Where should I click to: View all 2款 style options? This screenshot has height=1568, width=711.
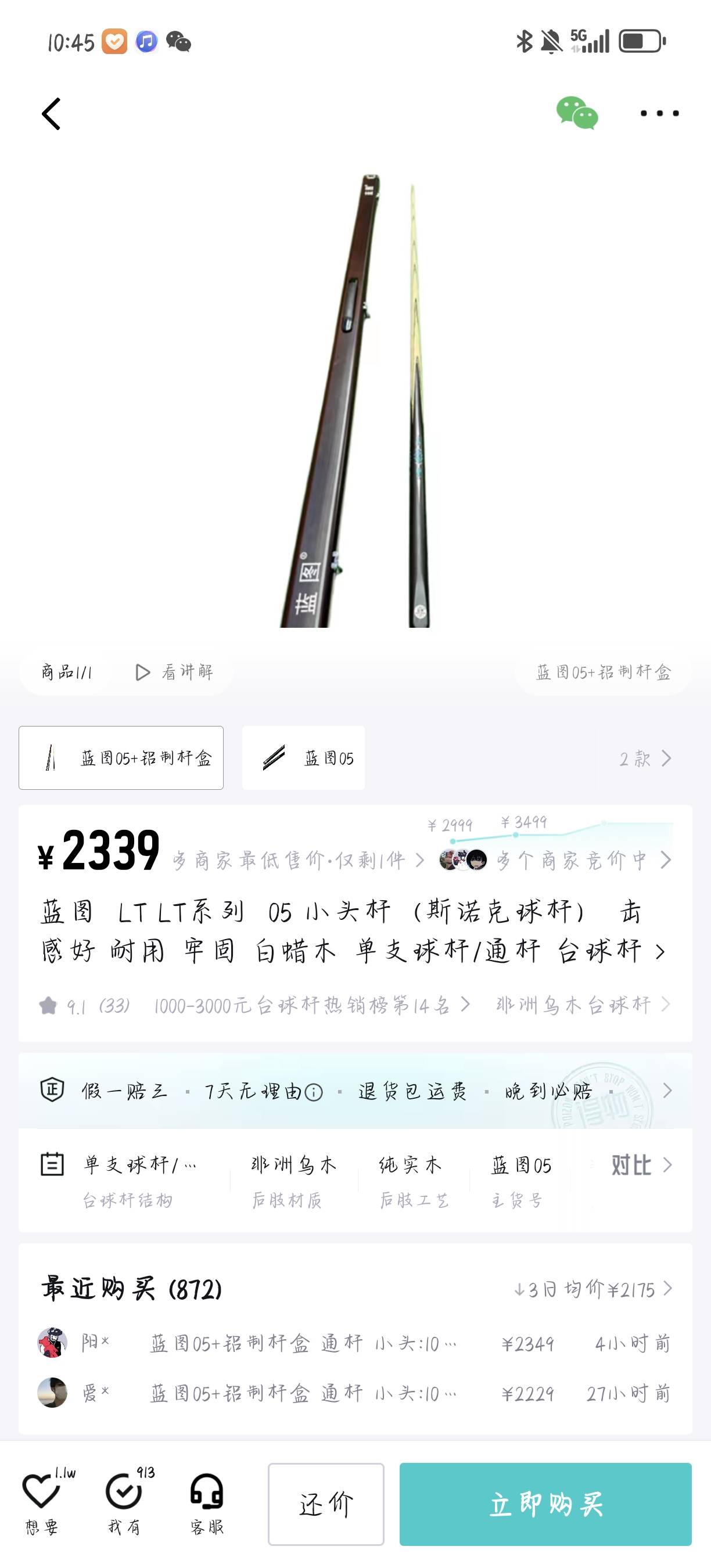click(x=645, y=758)
